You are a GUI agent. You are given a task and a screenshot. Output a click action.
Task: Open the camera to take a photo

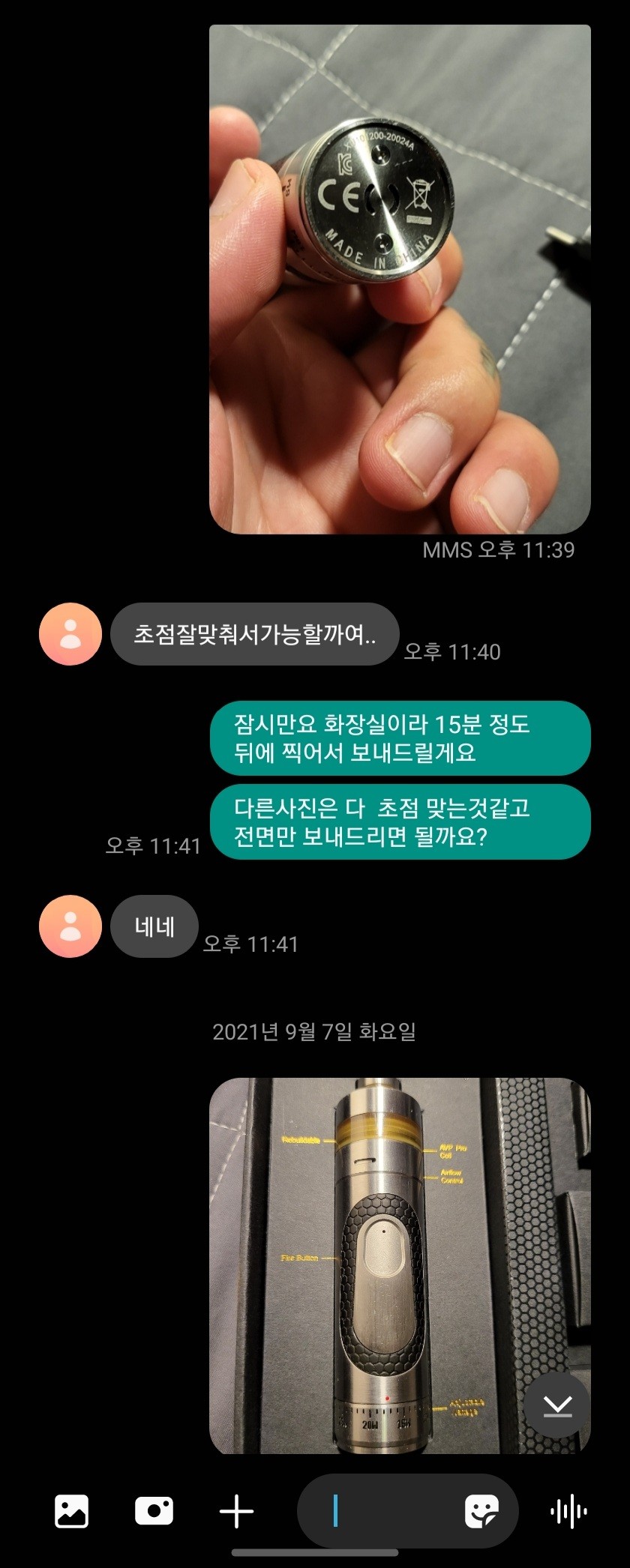click(154, 1511)
